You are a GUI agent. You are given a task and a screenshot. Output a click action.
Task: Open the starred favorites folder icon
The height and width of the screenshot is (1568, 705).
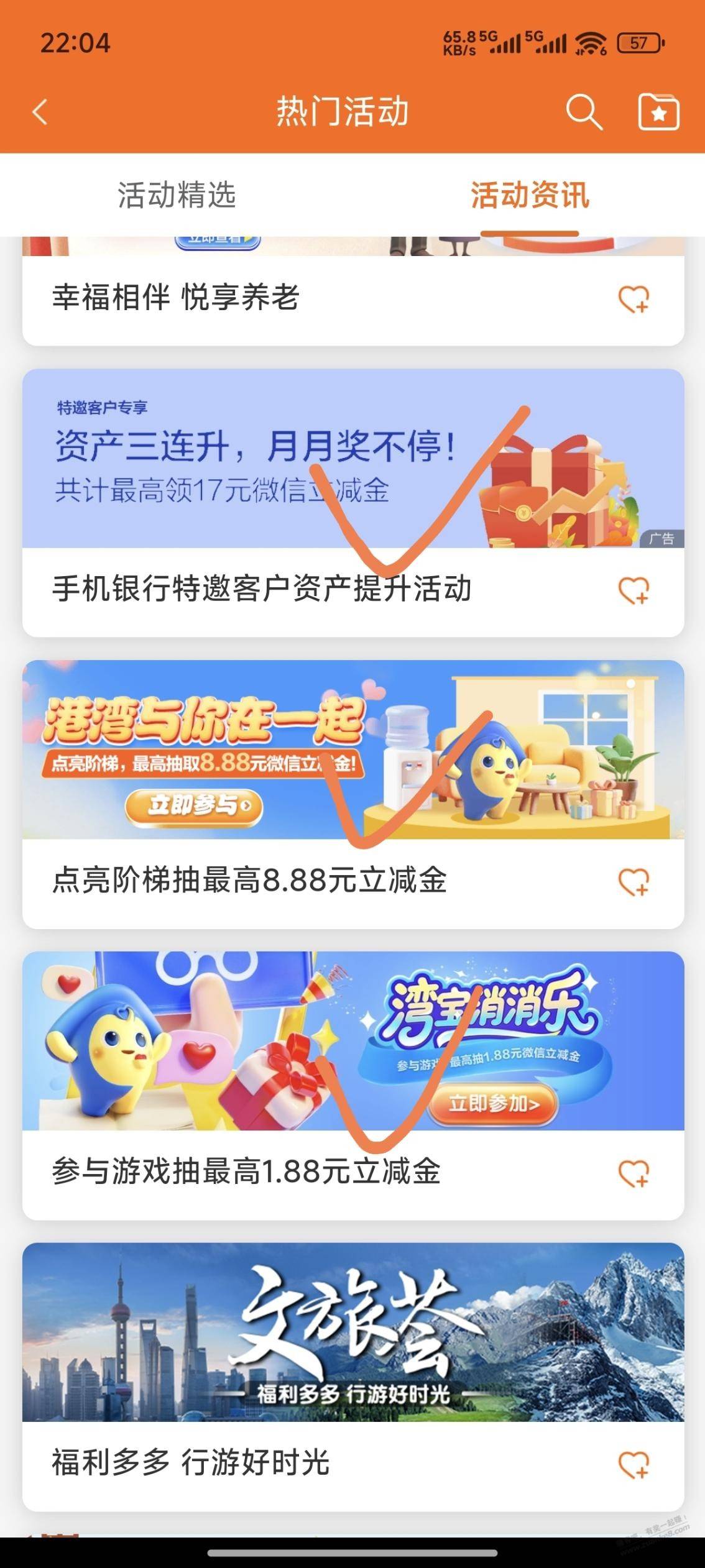[x=658, y=112]
